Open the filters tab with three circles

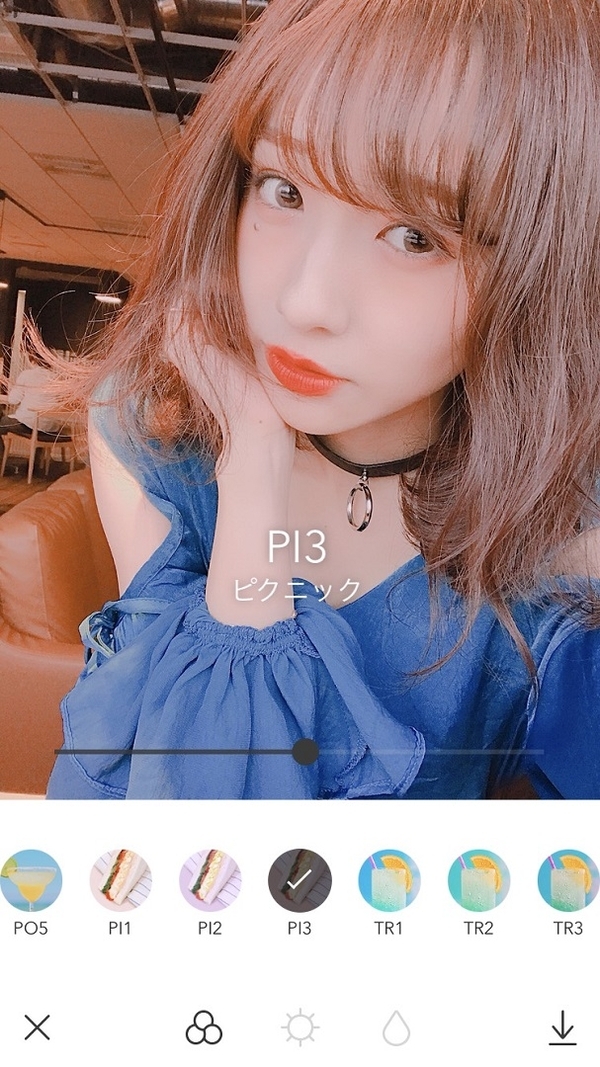pos(203,1027)
